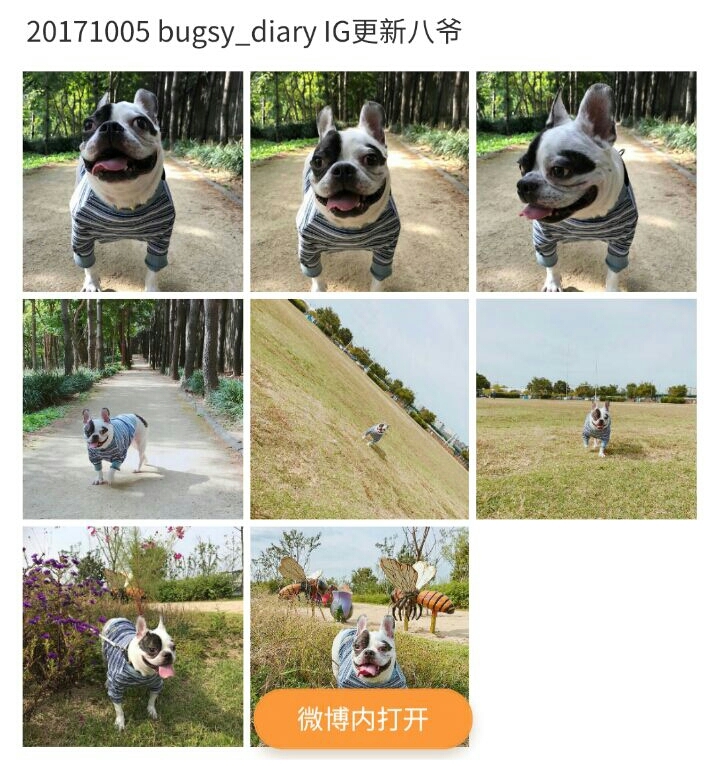The image size is (720, 766).
Task: Open first photo of dog with tongue out
Action: click(x=132, y=181)
